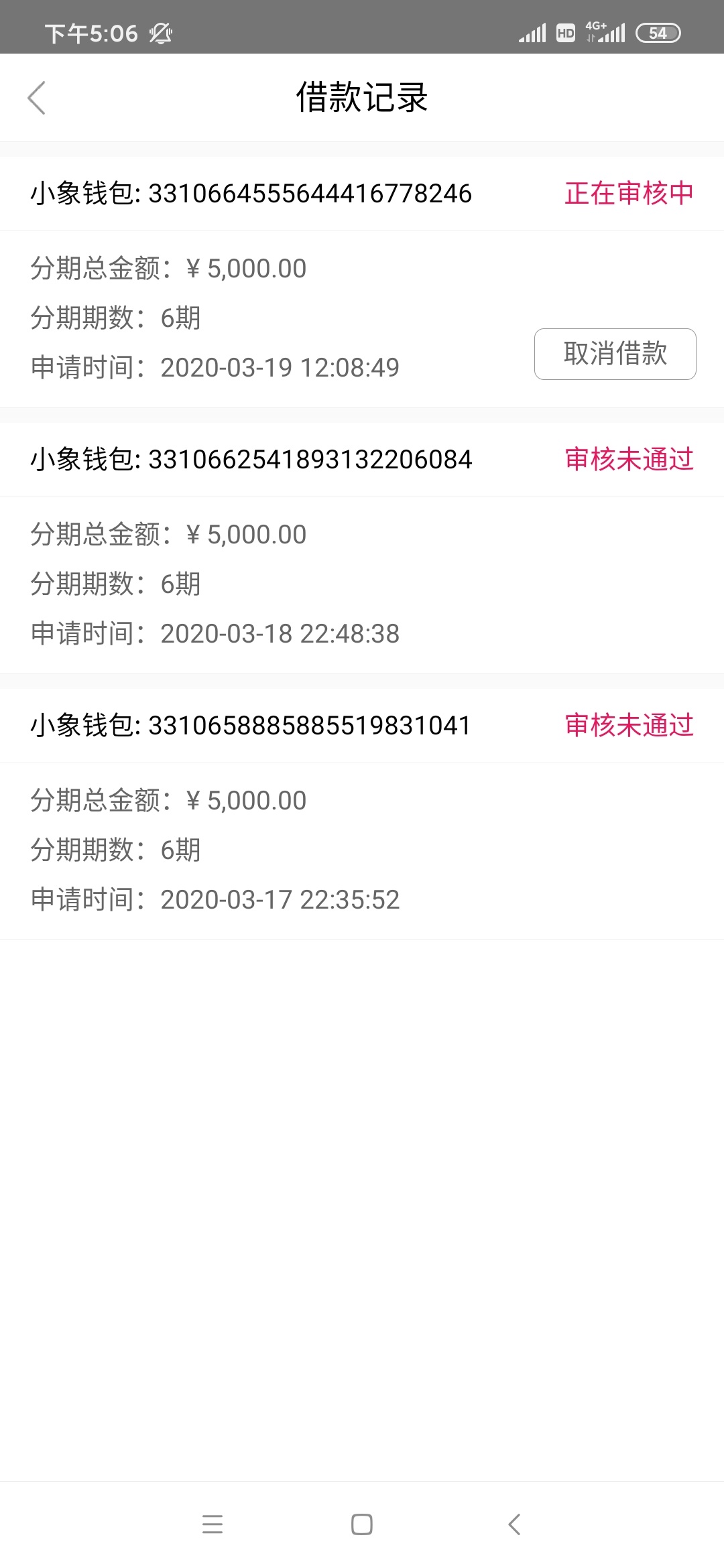Go to the home screen

tap(362, 1524)
